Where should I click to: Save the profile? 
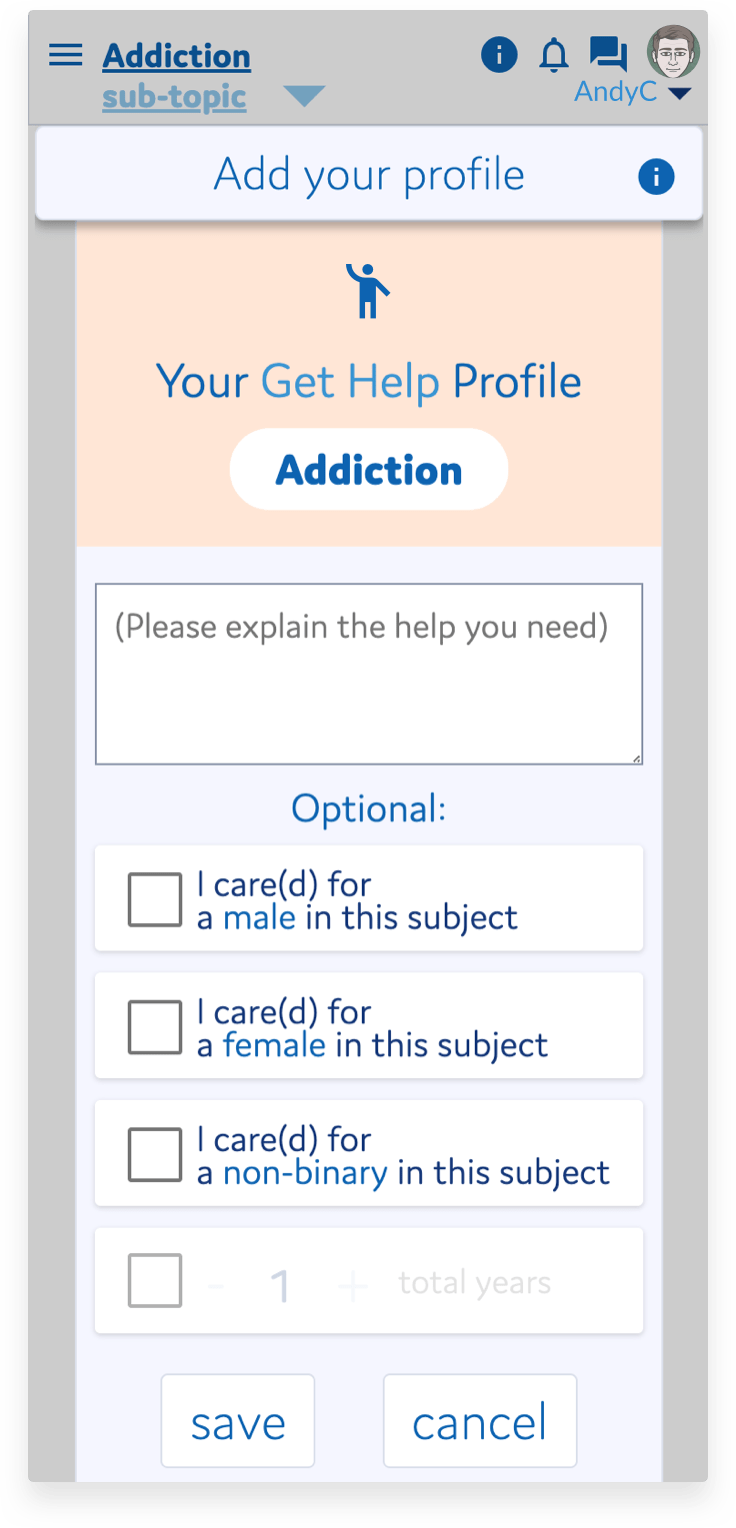point(238,1421)
